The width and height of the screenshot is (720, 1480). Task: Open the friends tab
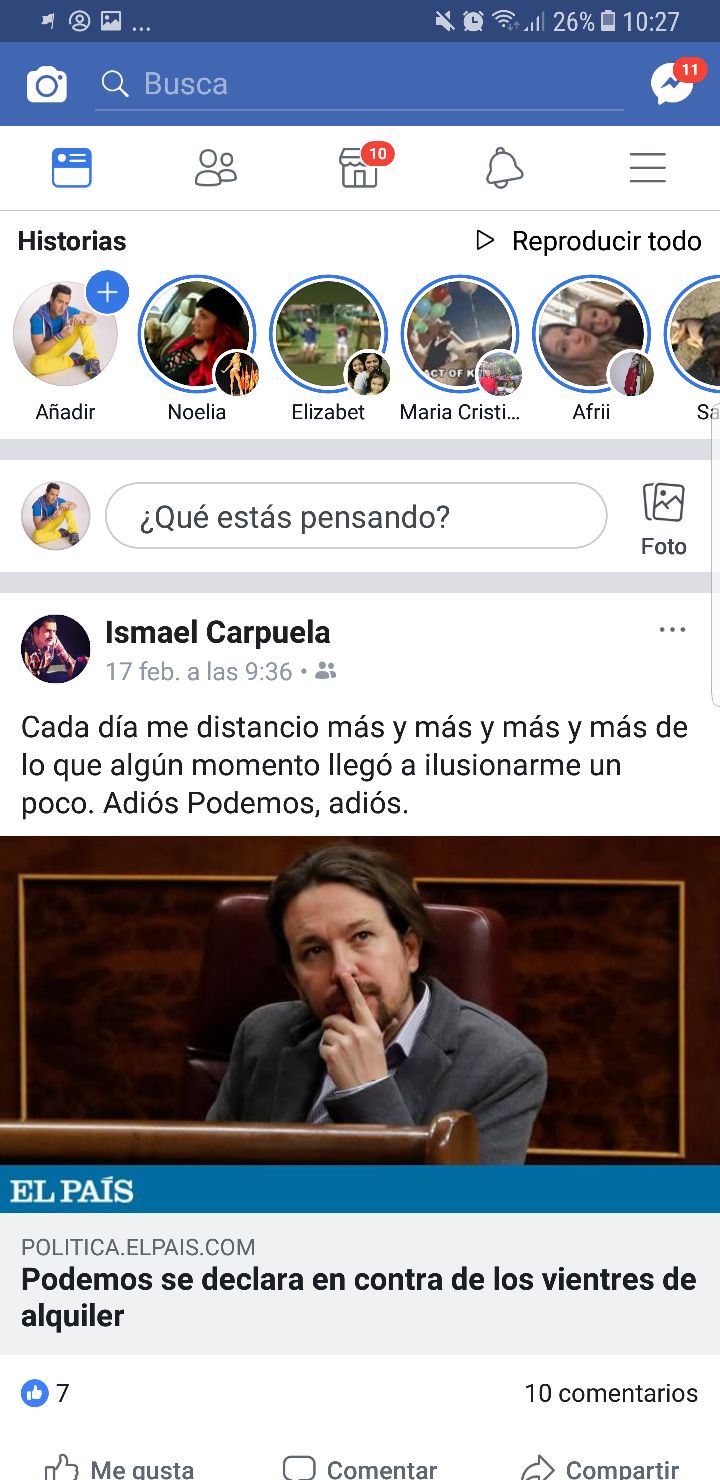point(215,168)
